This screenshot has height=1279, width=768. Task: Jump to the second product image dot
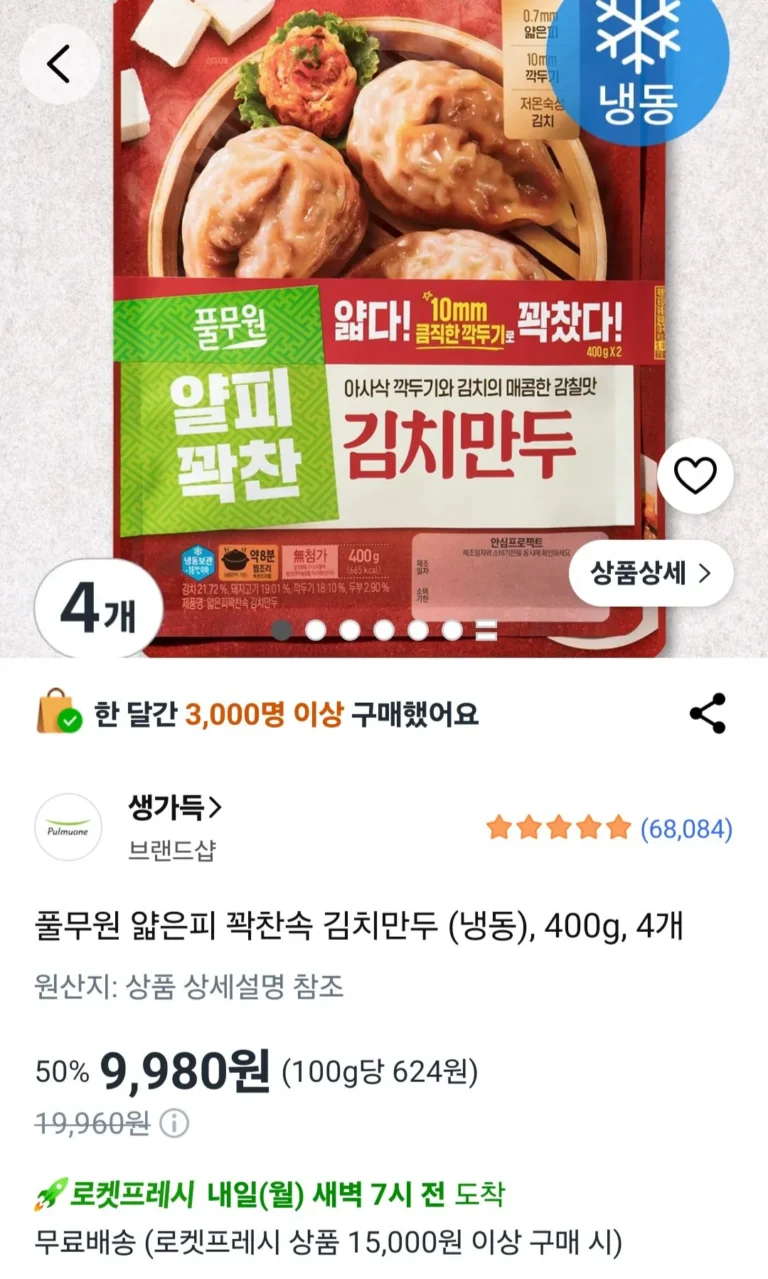point(316,630)
